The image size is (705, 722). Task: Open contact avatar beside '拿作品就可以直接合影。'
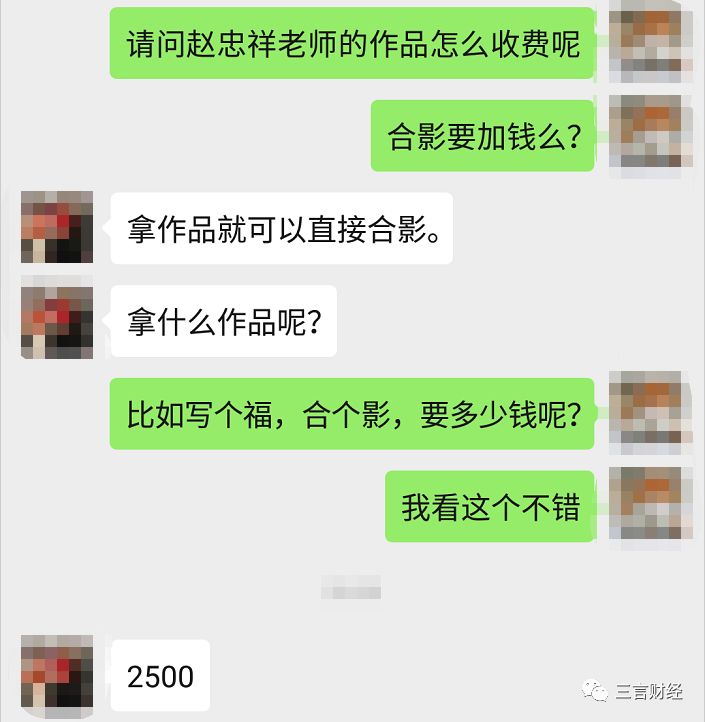tap(57, 228)
